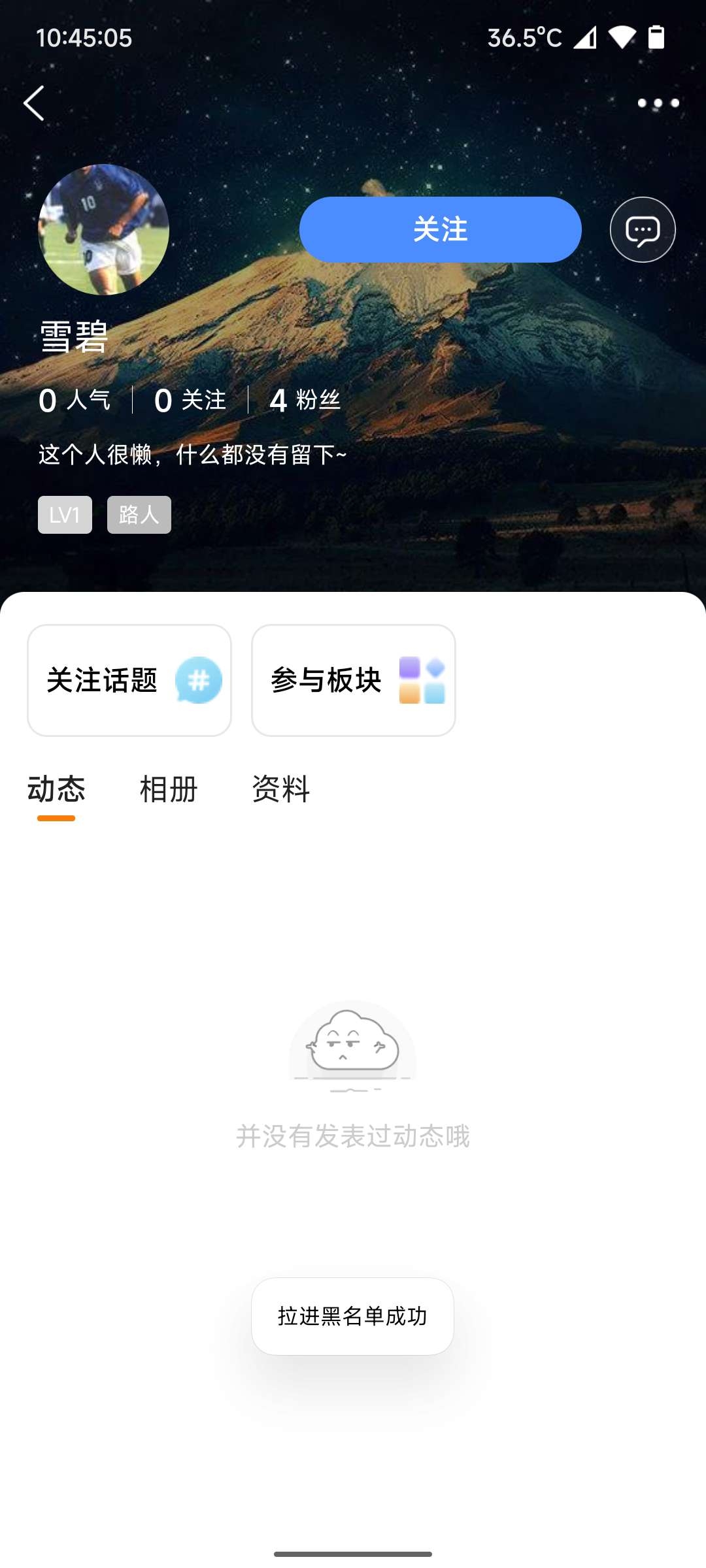Viewport: 706px width, 1568px height.
Task: Switch to the 动态 tab
Action: point(56,789)
